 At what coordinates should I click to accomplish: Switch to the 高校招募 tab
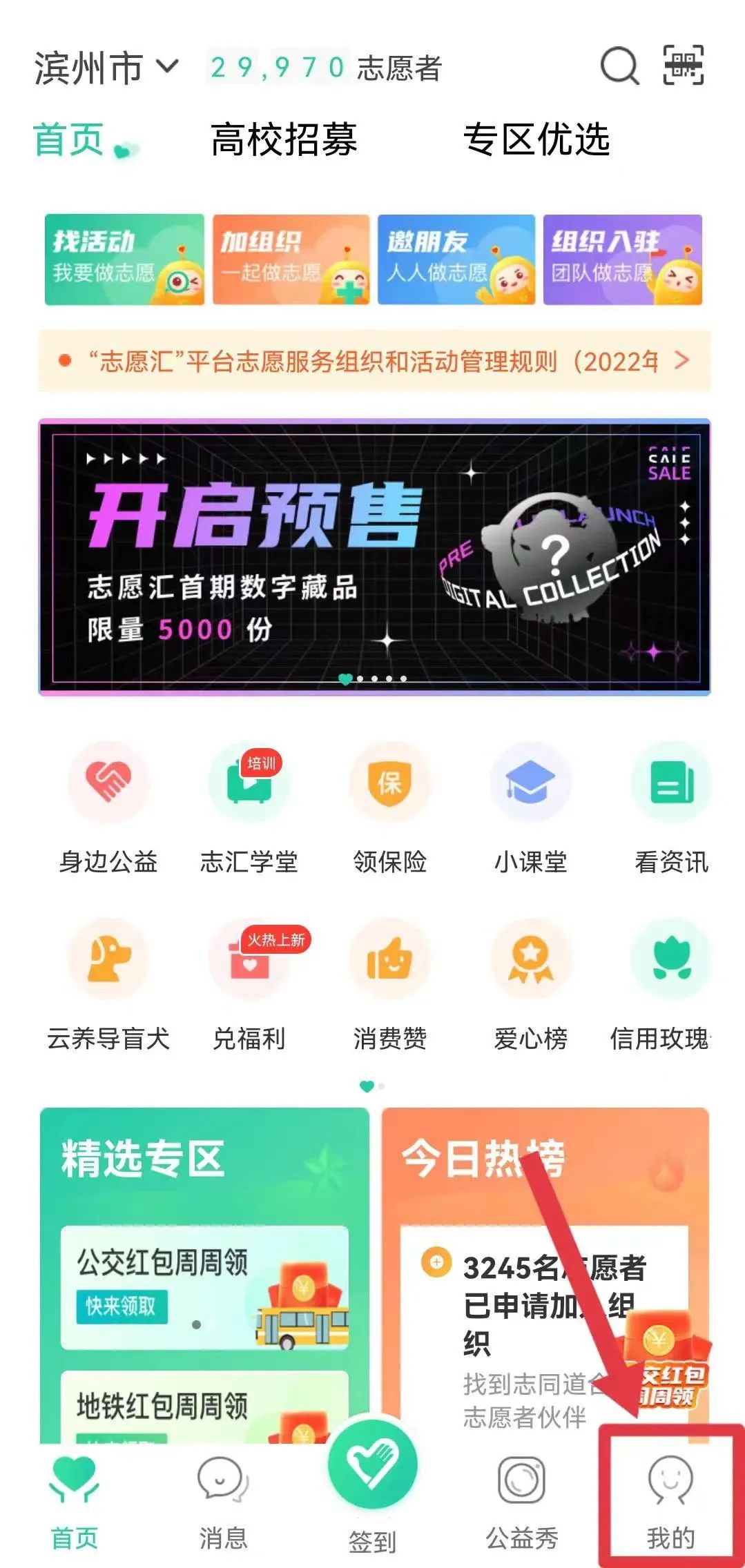click(x=284, y=139)
